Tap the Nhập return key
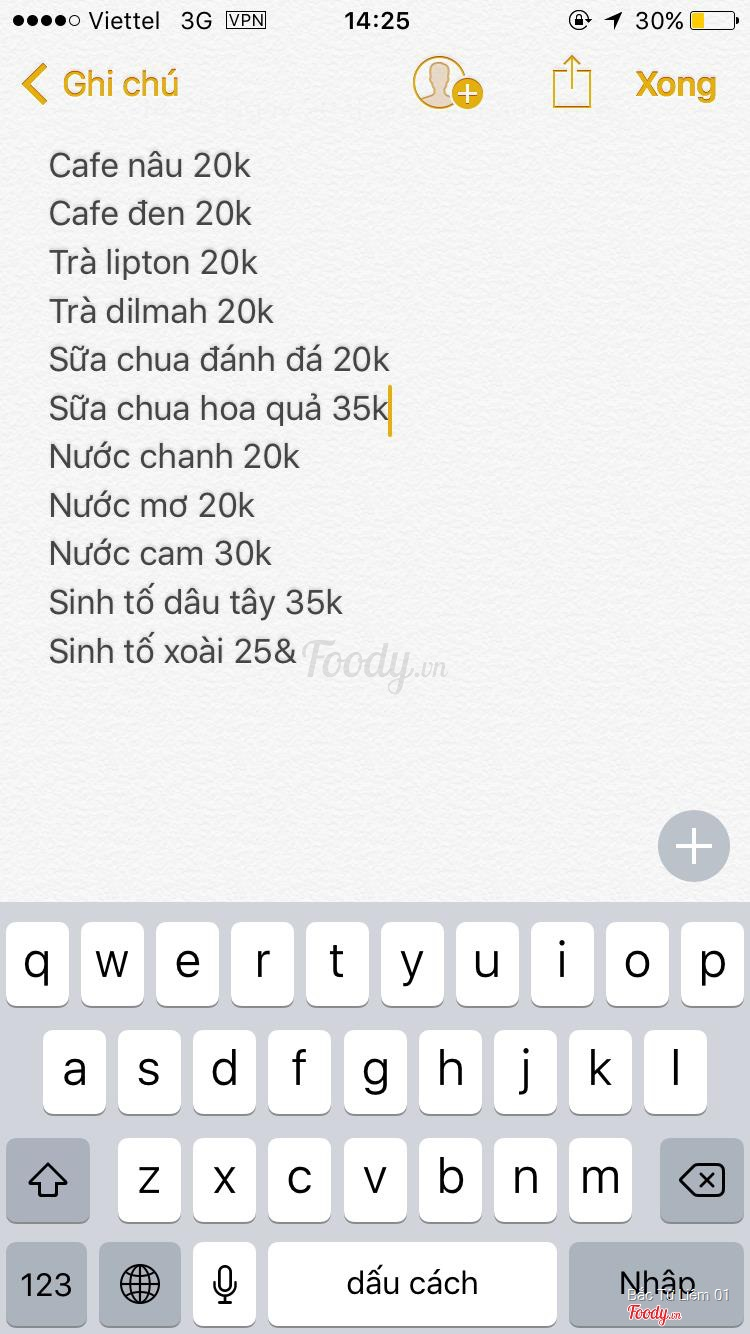750x1334 pixels. pos(656,1284)
